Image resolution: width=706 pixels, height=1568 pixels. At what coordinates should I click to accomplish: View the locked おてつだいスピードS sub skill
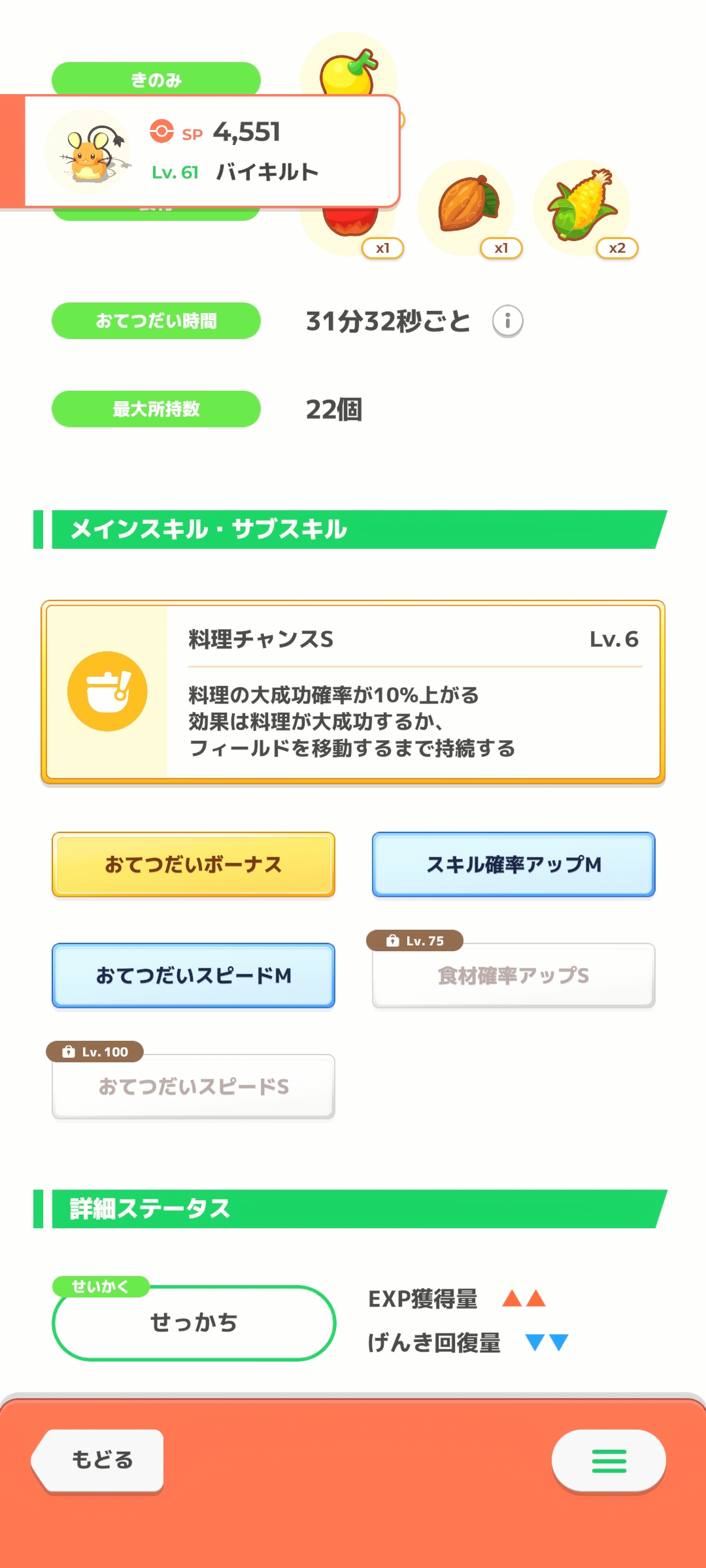pyautogui.click(x=193, y=1086)
